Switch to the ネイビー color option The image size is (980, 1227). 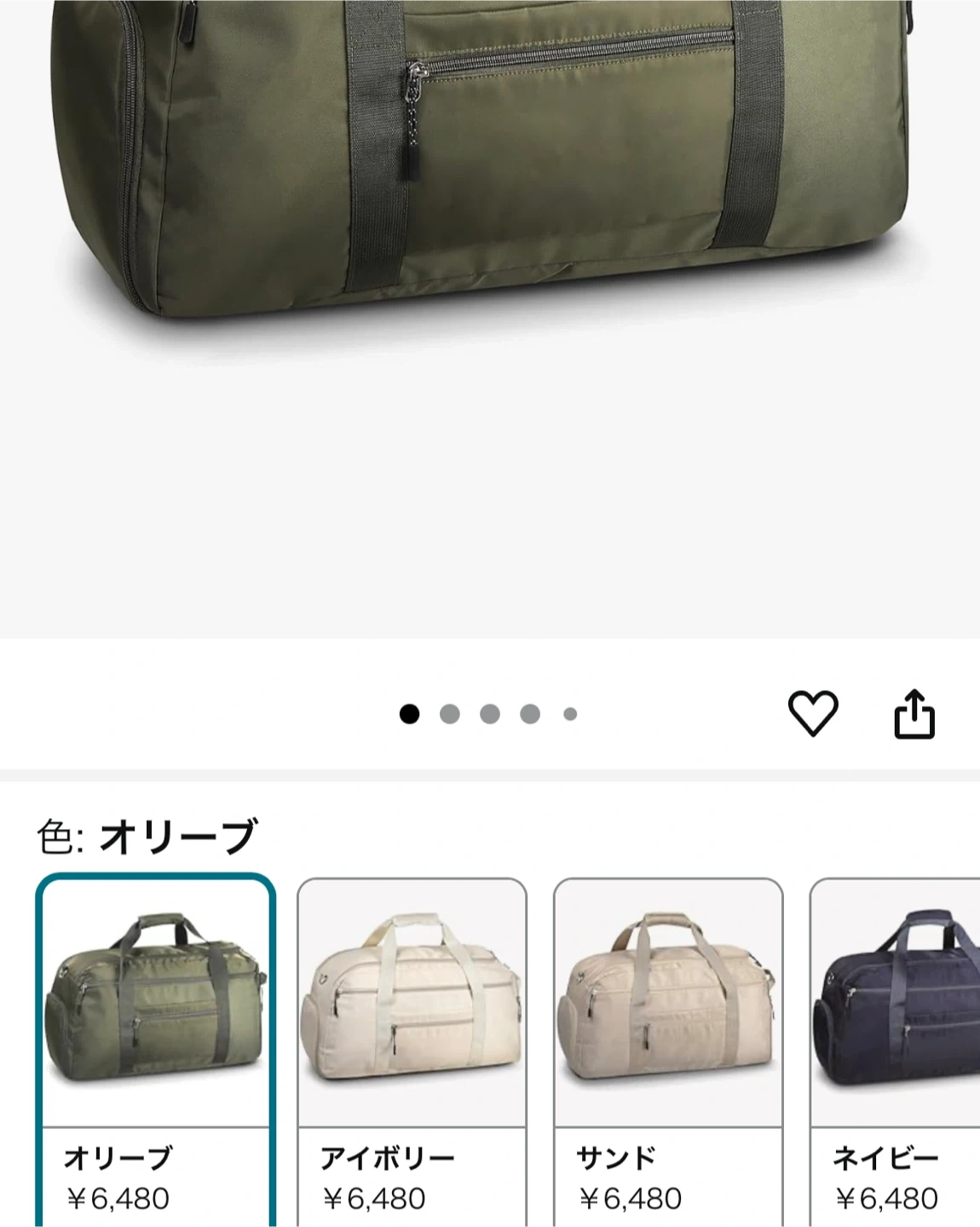click(x=895, y=1048)
